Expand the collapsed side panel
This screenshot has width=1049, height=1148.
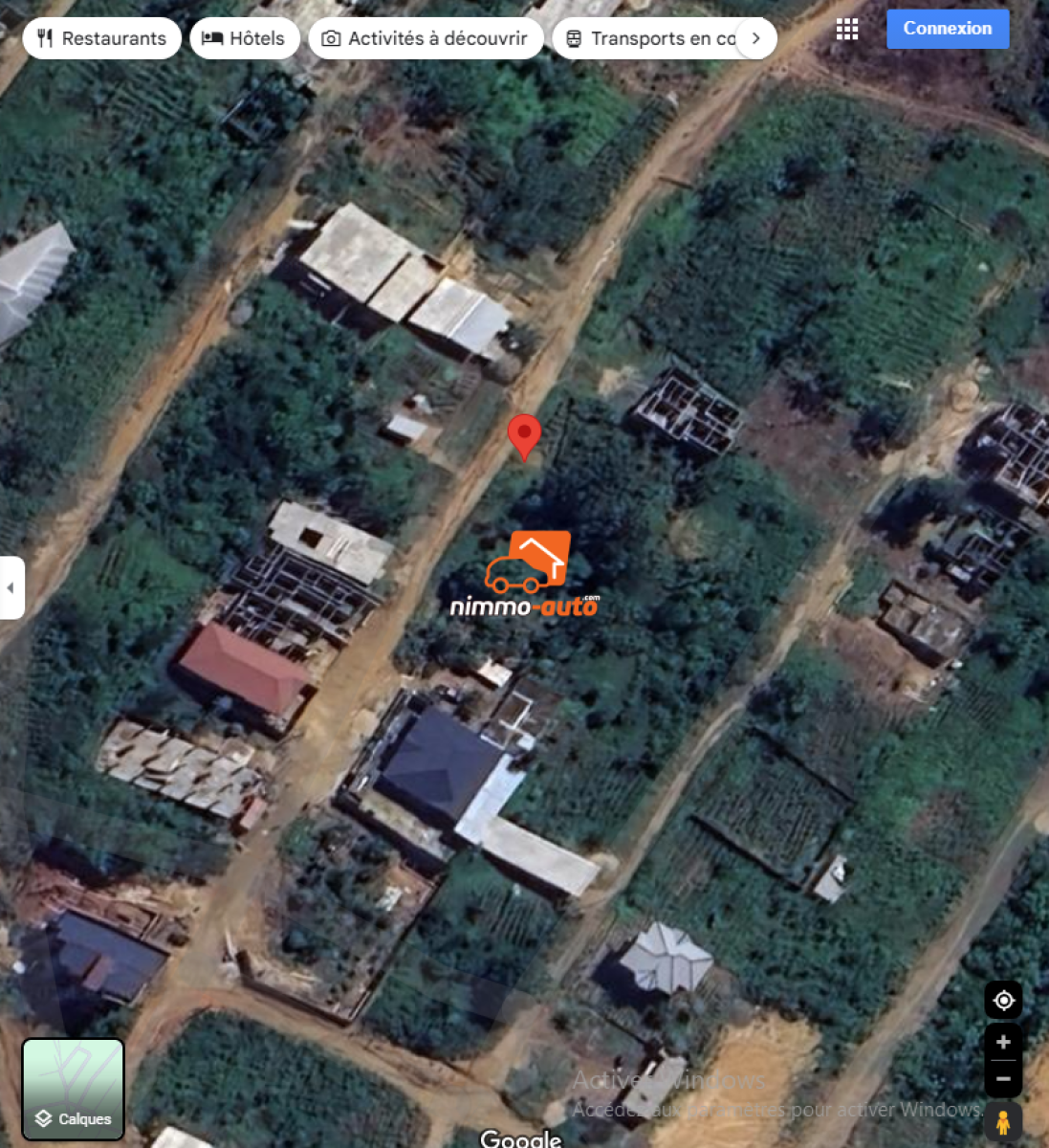(x=11, y=587)
